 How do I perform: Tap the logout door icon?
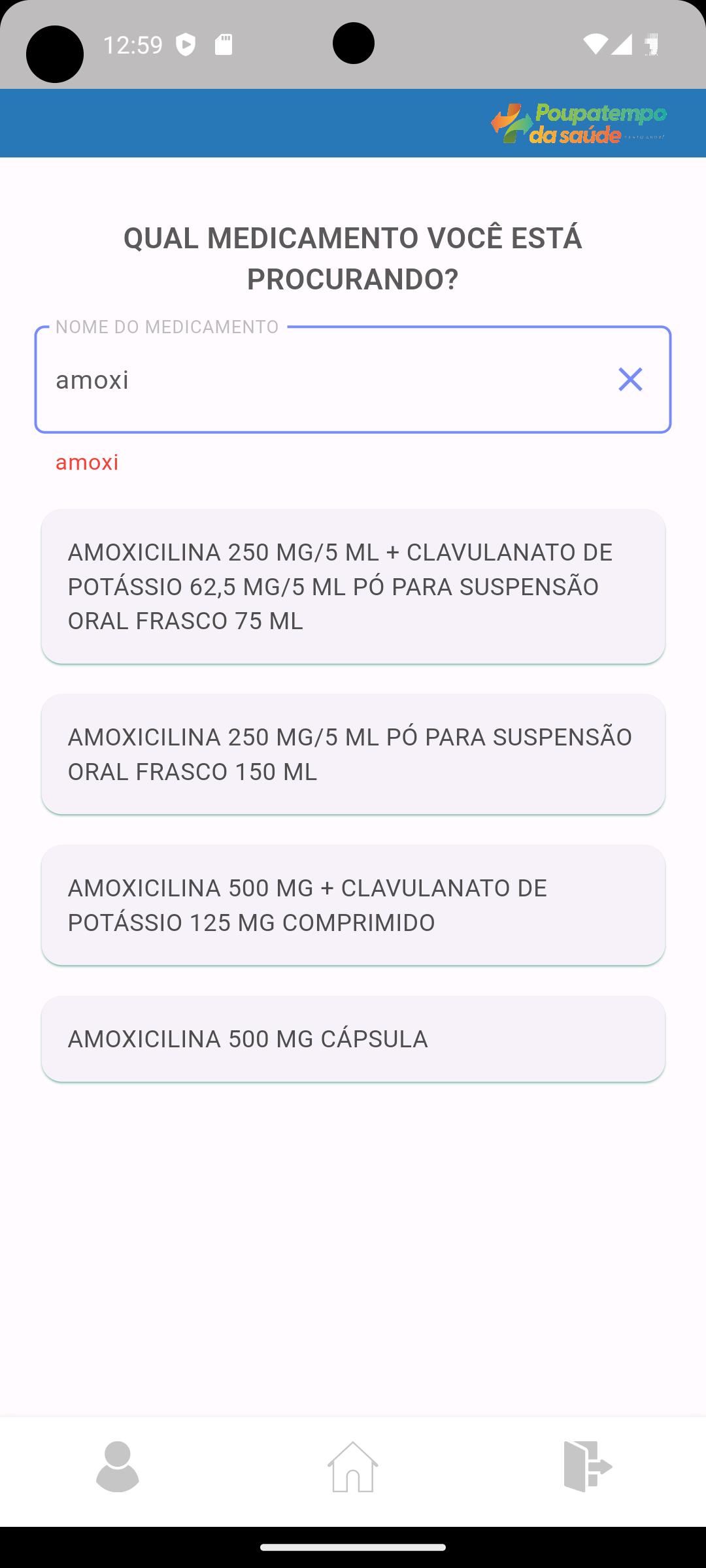click(x=588, y=1467)
